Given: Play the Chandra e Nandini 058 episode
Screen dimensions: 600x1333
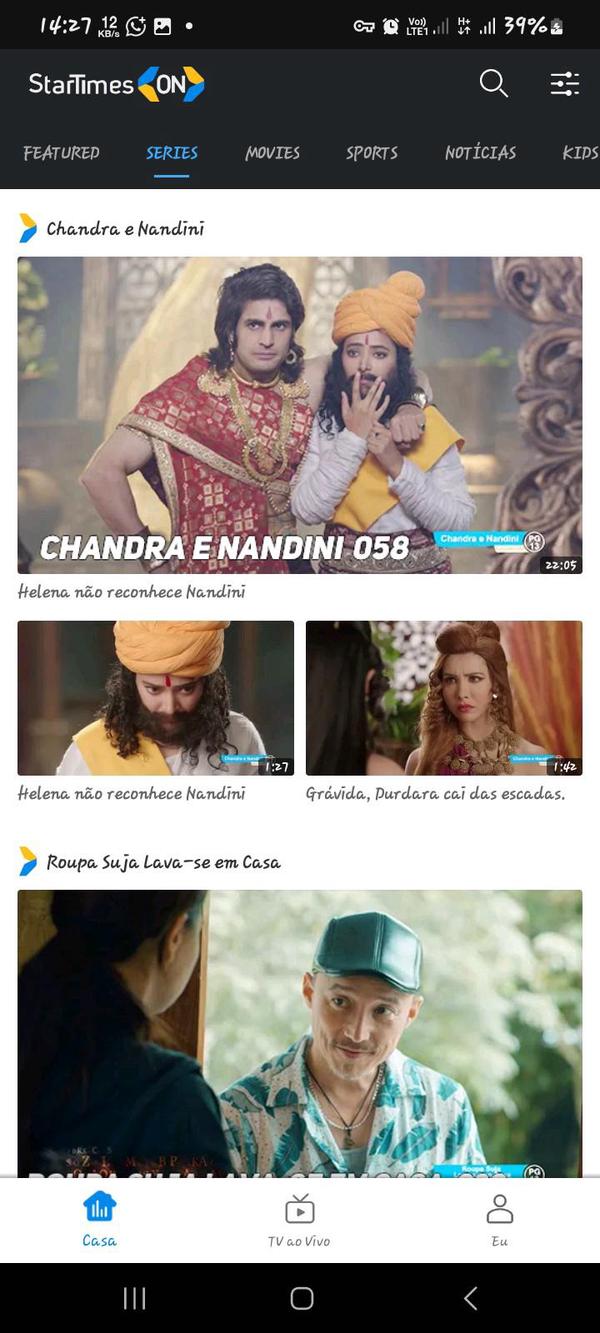Looking at the screenshot, I should (300, 415).
